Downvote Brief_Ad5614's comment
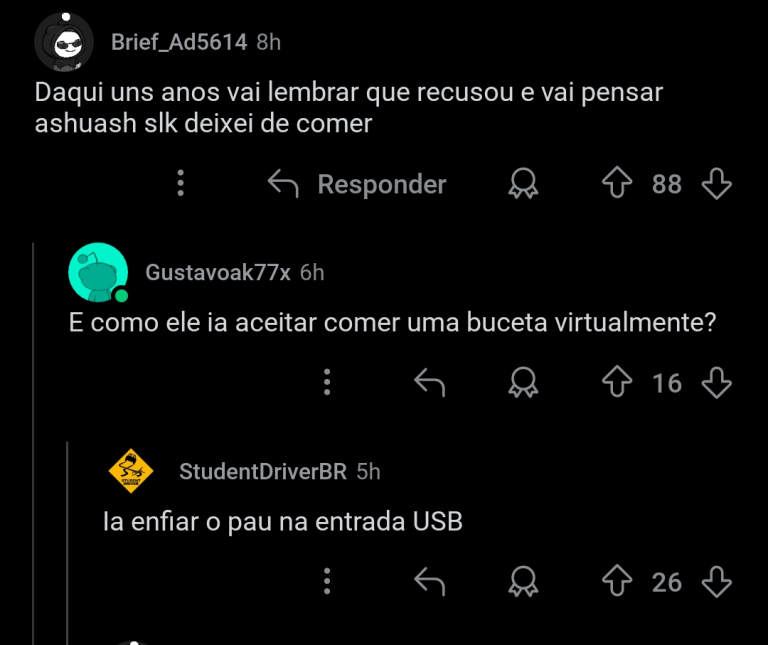 coord(717,183)
